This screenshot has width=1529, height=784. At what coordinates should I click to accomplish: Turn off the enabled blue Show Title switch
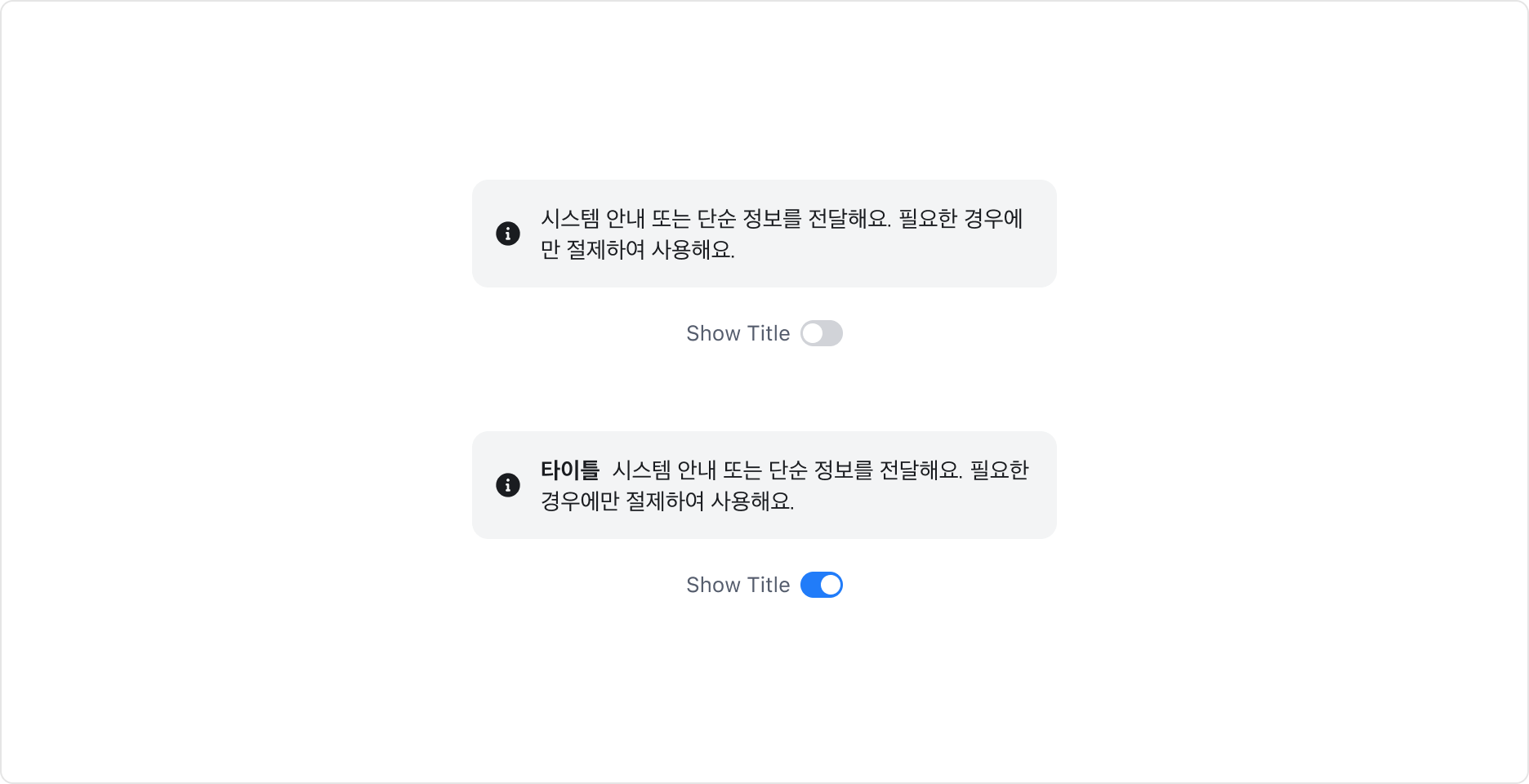[x=821, y=585]
